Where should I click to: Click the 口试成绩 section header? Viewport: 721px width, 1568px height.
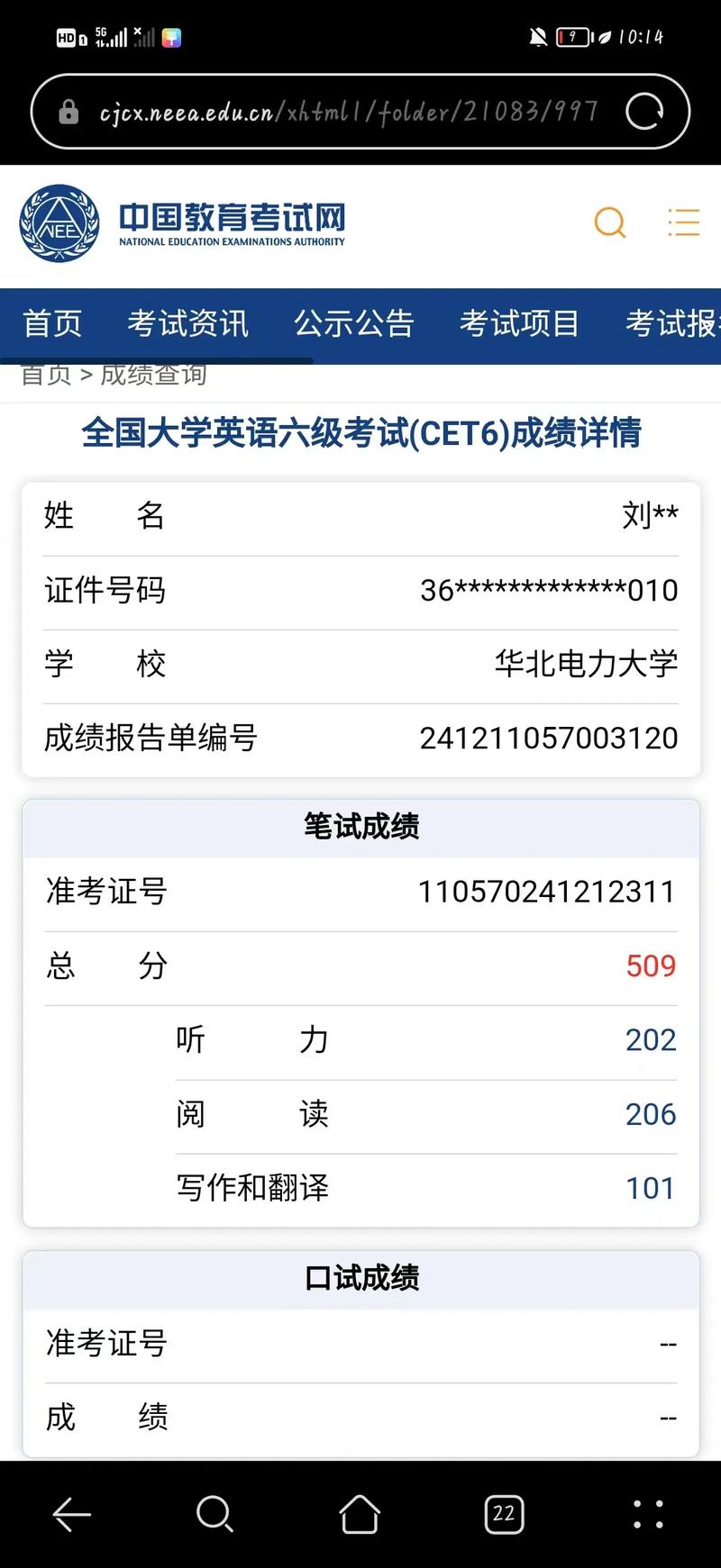click(x=360, y=1278)
